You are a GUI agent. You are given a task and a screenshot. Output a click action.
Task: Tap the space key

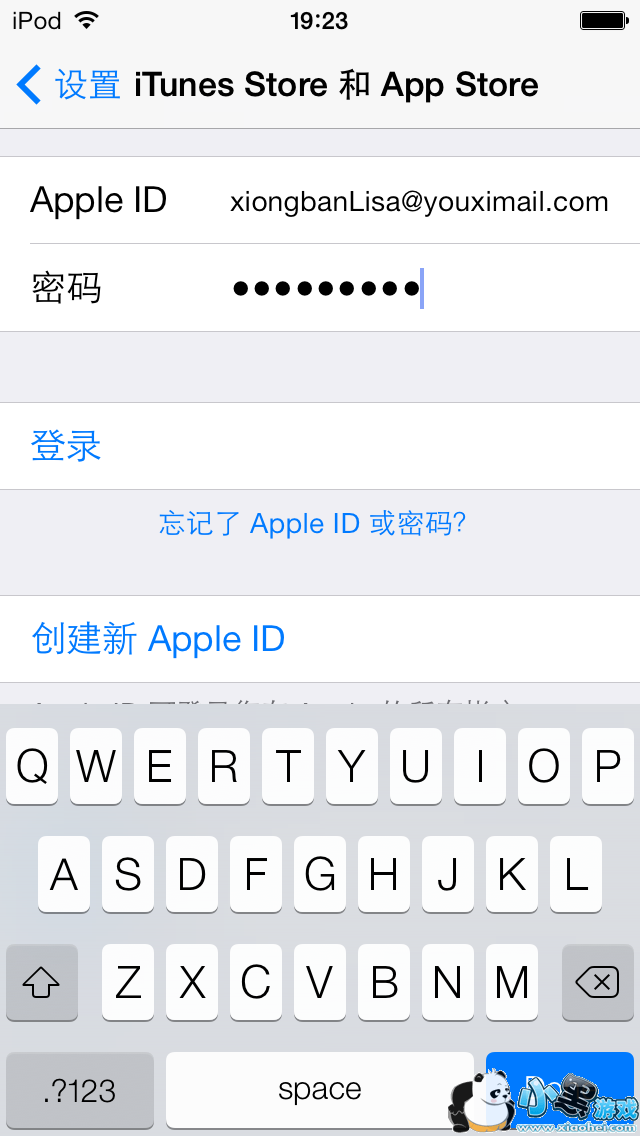[320, 1090]
